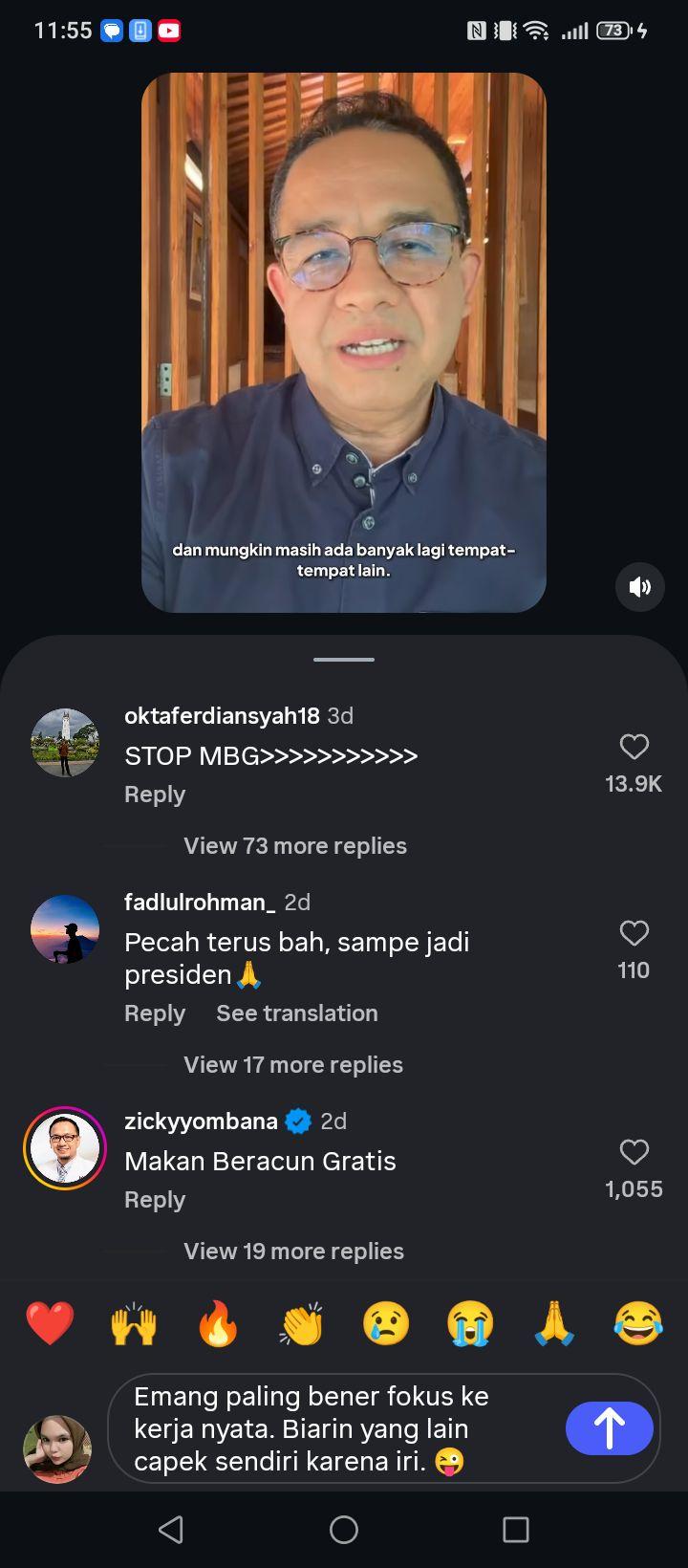Insert the fire emoji
688x1568 pixels.
(x=218, y=1324)
